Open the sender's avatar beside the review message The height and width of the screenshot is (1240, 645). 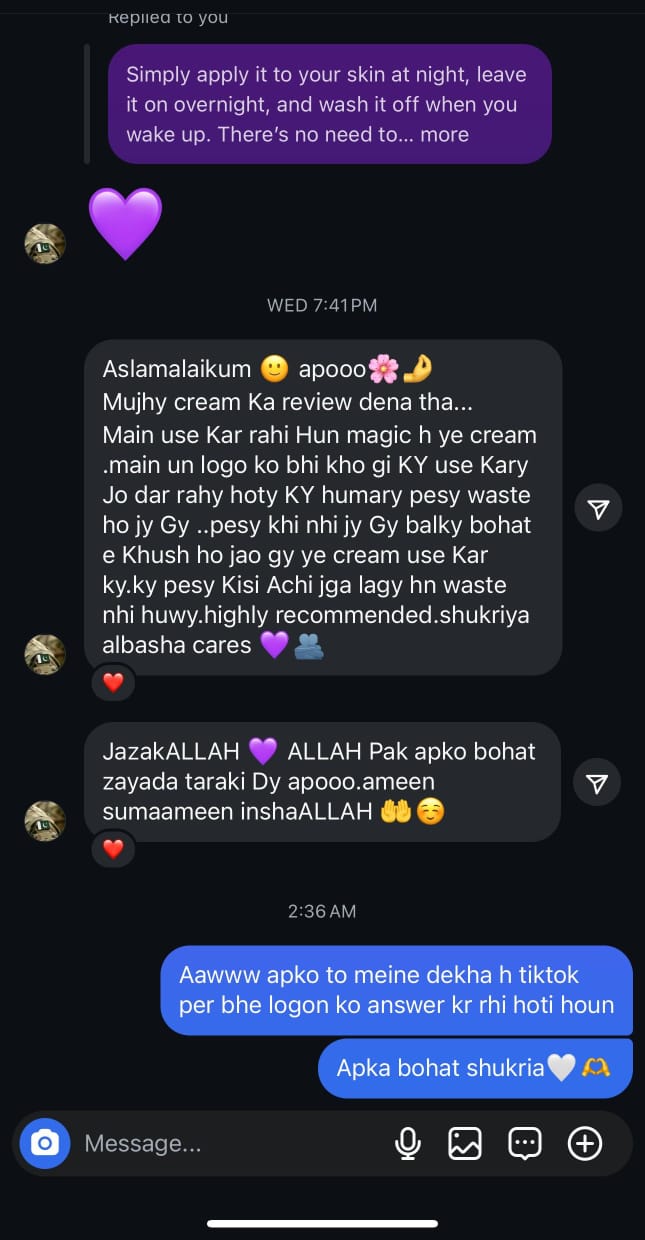[x=45, y=654]
